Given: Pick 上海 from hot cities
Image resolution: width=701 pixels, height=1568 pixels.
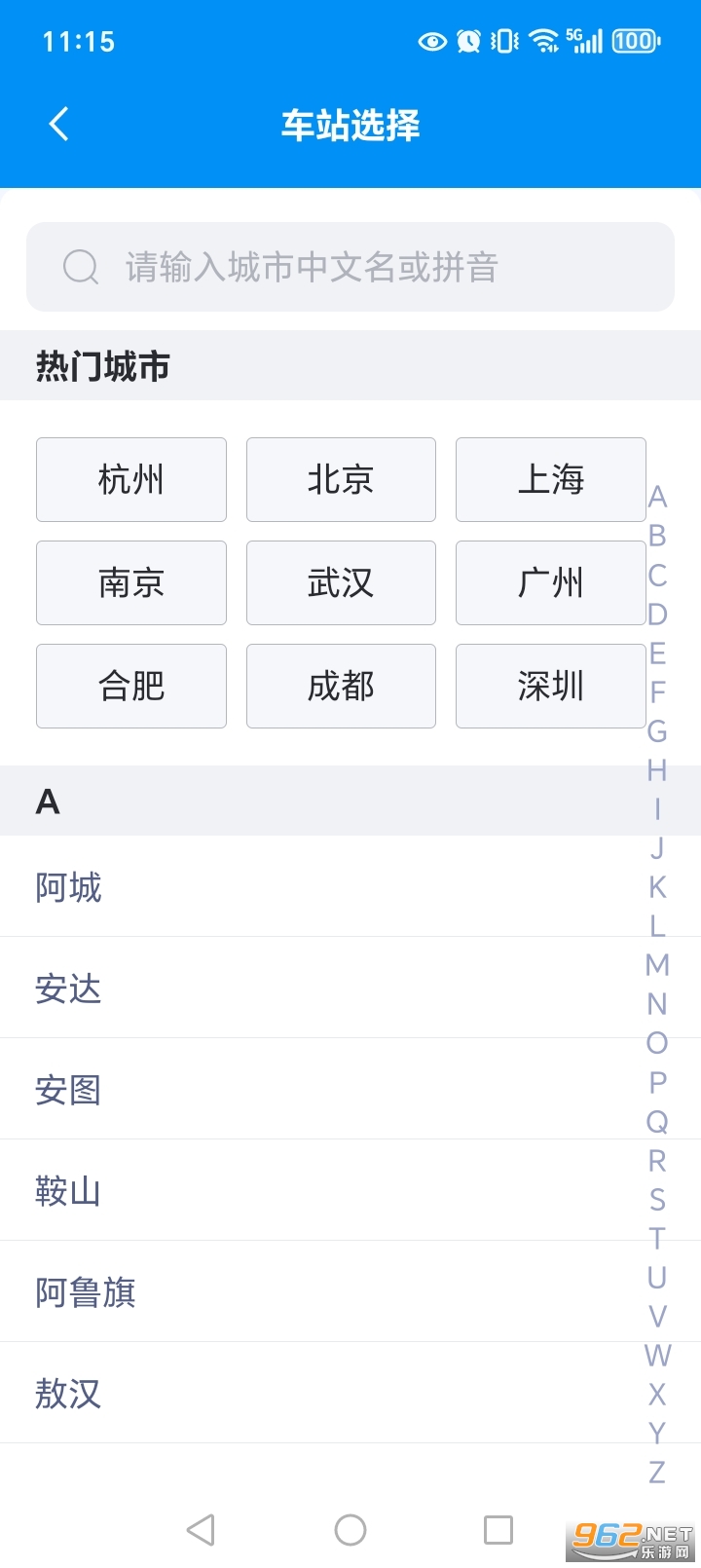Looking at the screenshot, I should 550,479.
